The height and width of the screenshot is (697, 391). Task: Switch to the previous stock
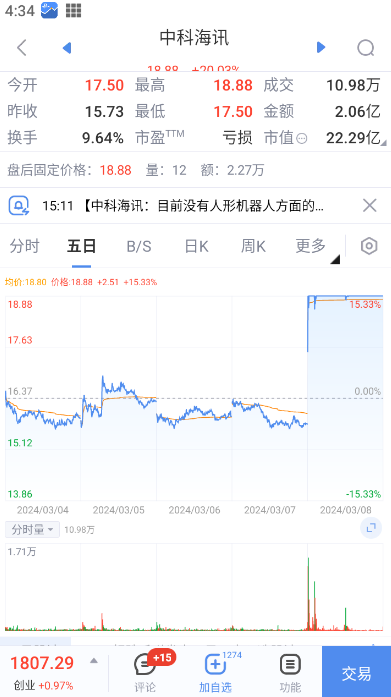[x=67, y=47]
